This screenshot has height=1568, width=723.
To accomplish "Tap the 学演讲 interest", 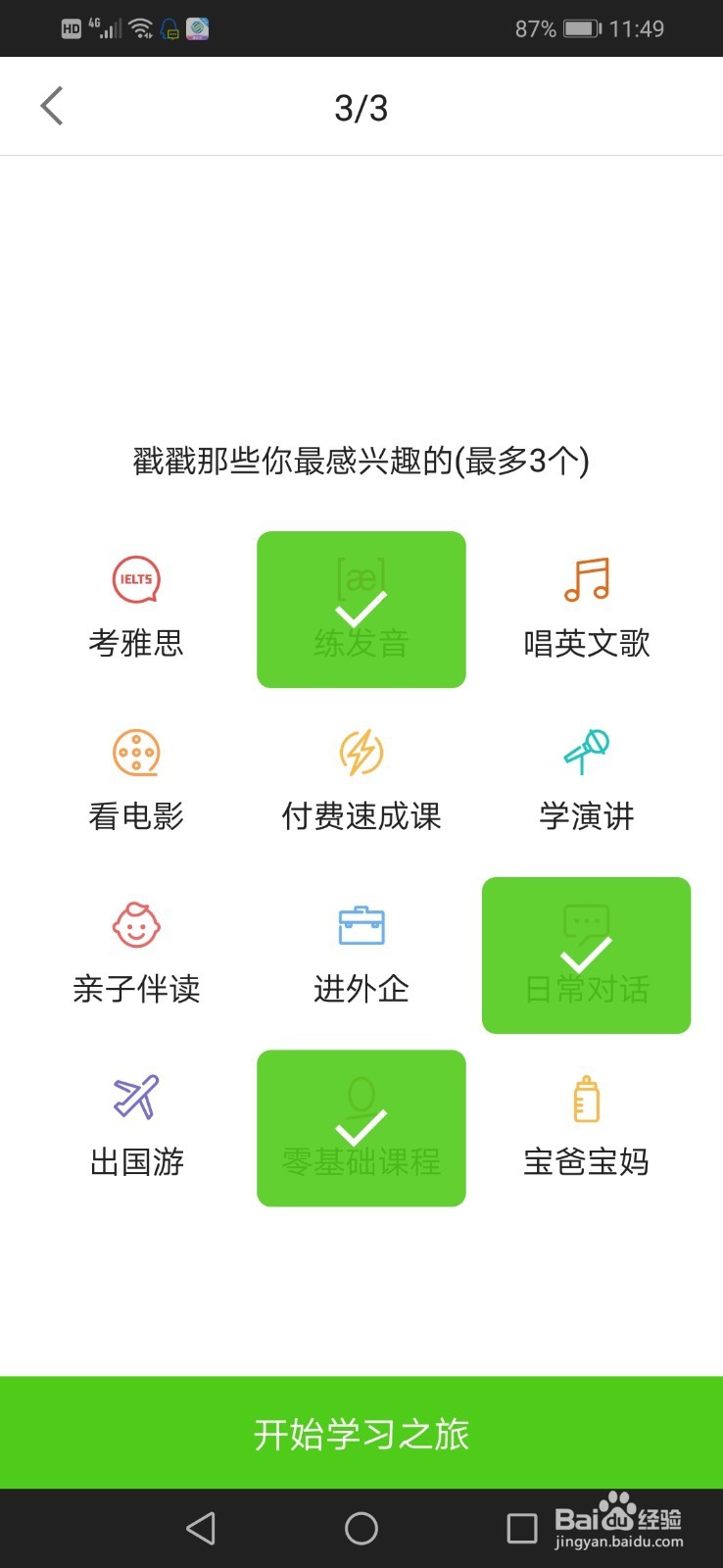I will click(x=586, y=782).
